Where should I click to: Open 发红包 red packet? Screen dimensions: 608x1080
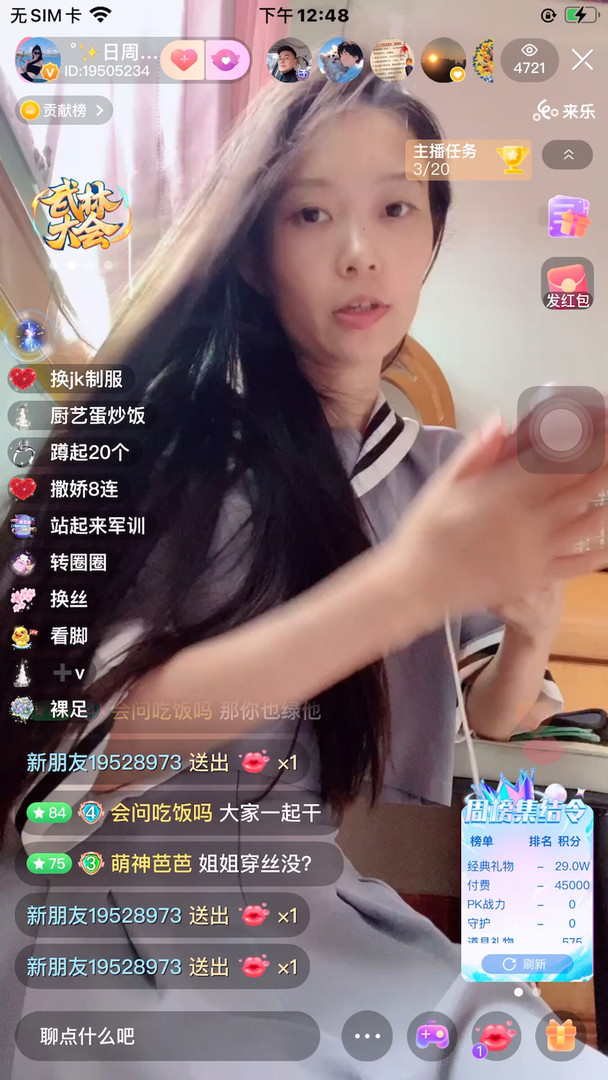(x=567, y=283)
